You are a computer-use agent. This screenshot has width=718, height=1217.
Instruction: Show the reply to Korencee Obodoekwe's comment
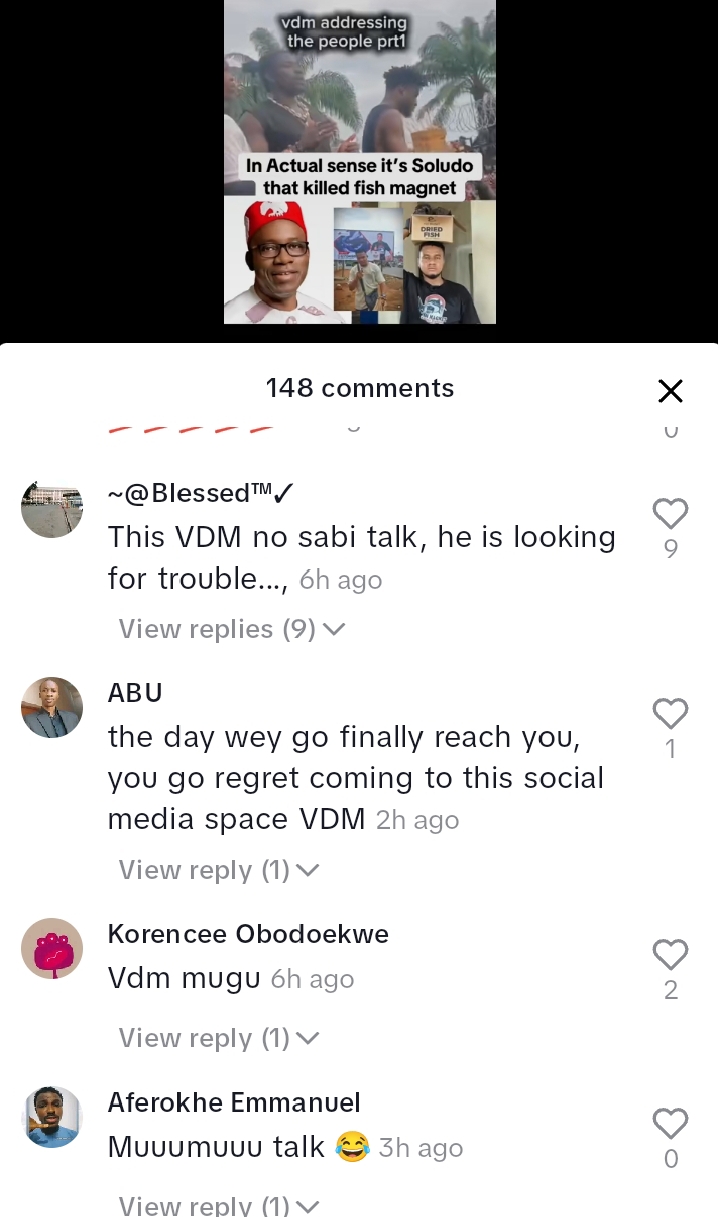[x=219, y=1038]
